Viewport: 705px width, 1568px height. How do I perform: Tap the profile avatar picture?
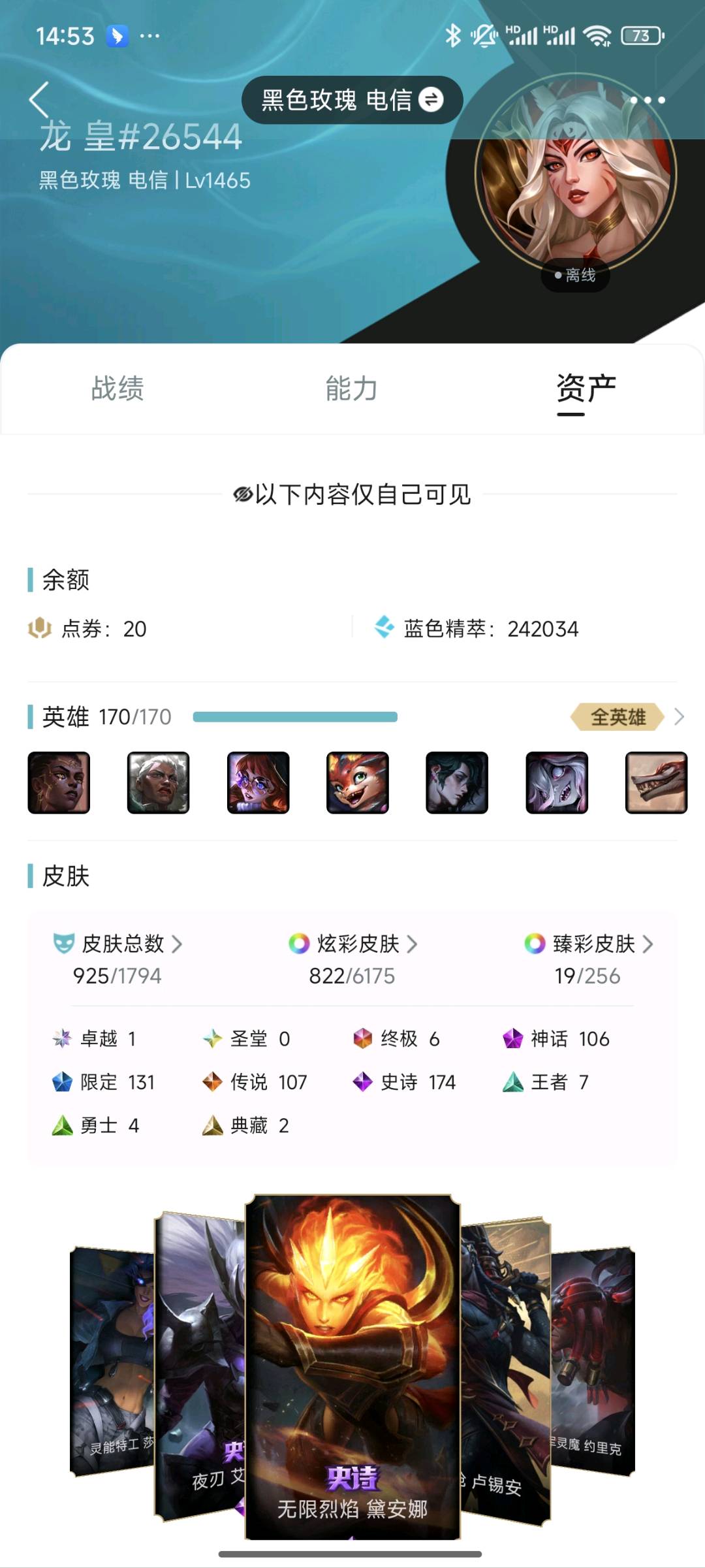[575, 174]
